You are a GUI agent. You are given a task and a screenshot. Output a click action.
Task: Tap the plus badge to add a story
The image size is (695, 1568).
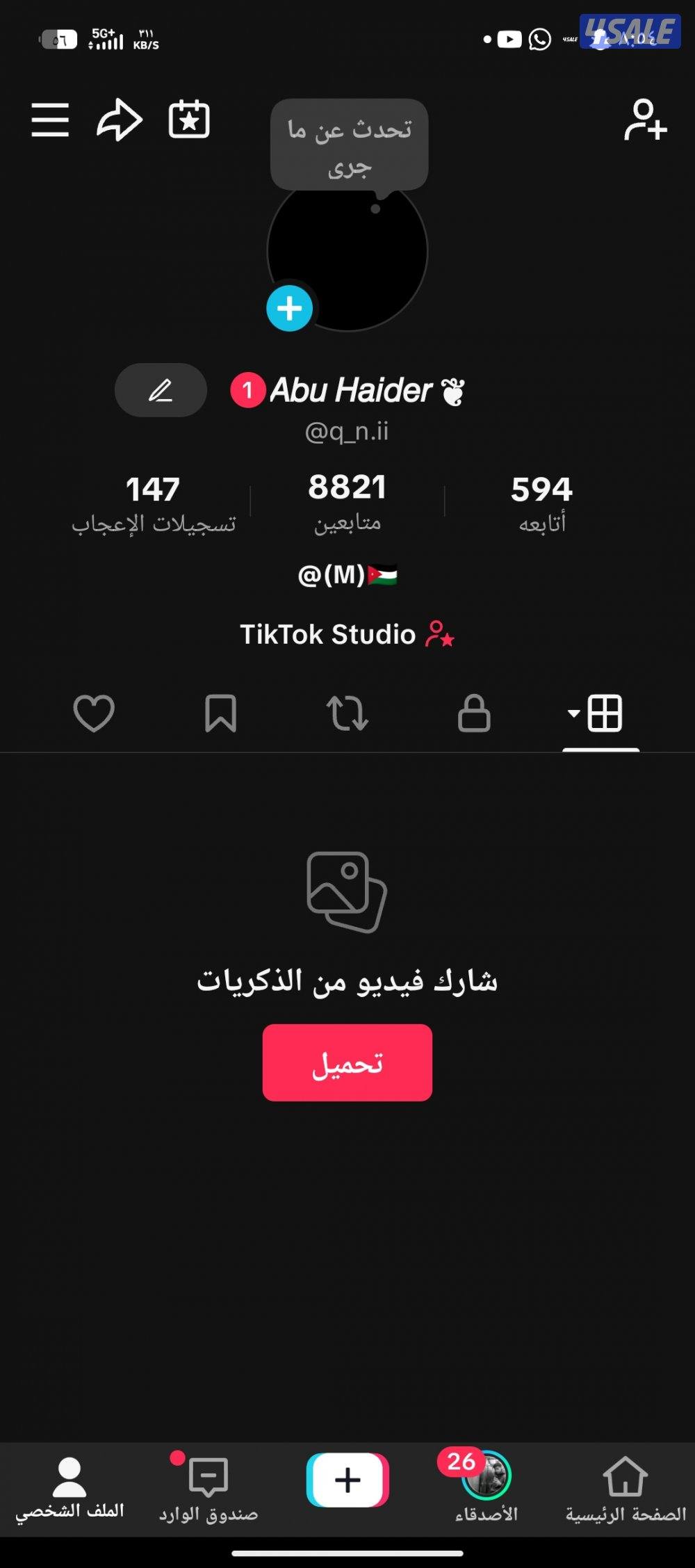[x=289, y=307]
